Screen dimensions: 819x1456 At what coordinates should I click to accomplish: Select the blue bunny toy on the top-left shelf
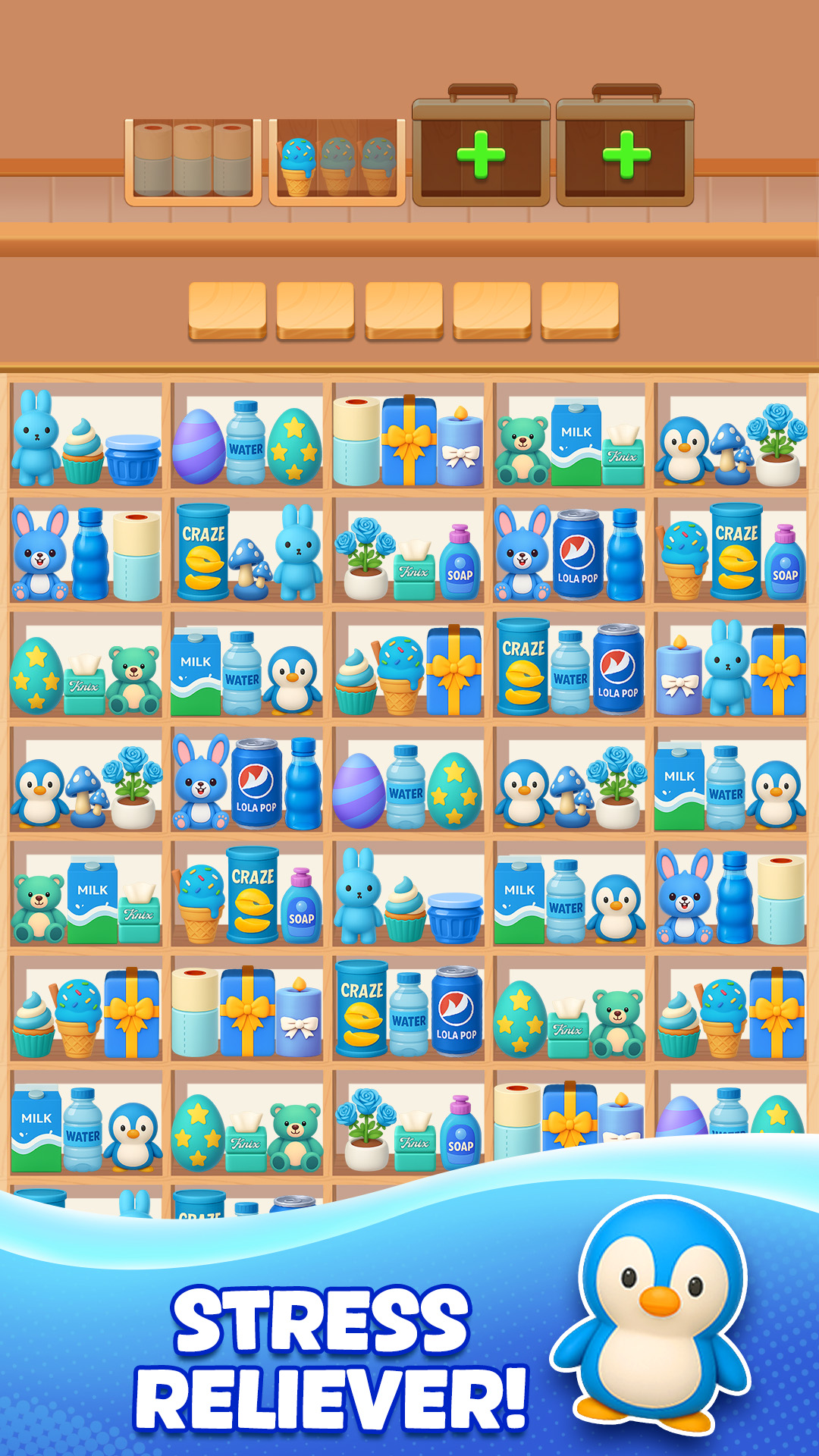click(34, 440)
